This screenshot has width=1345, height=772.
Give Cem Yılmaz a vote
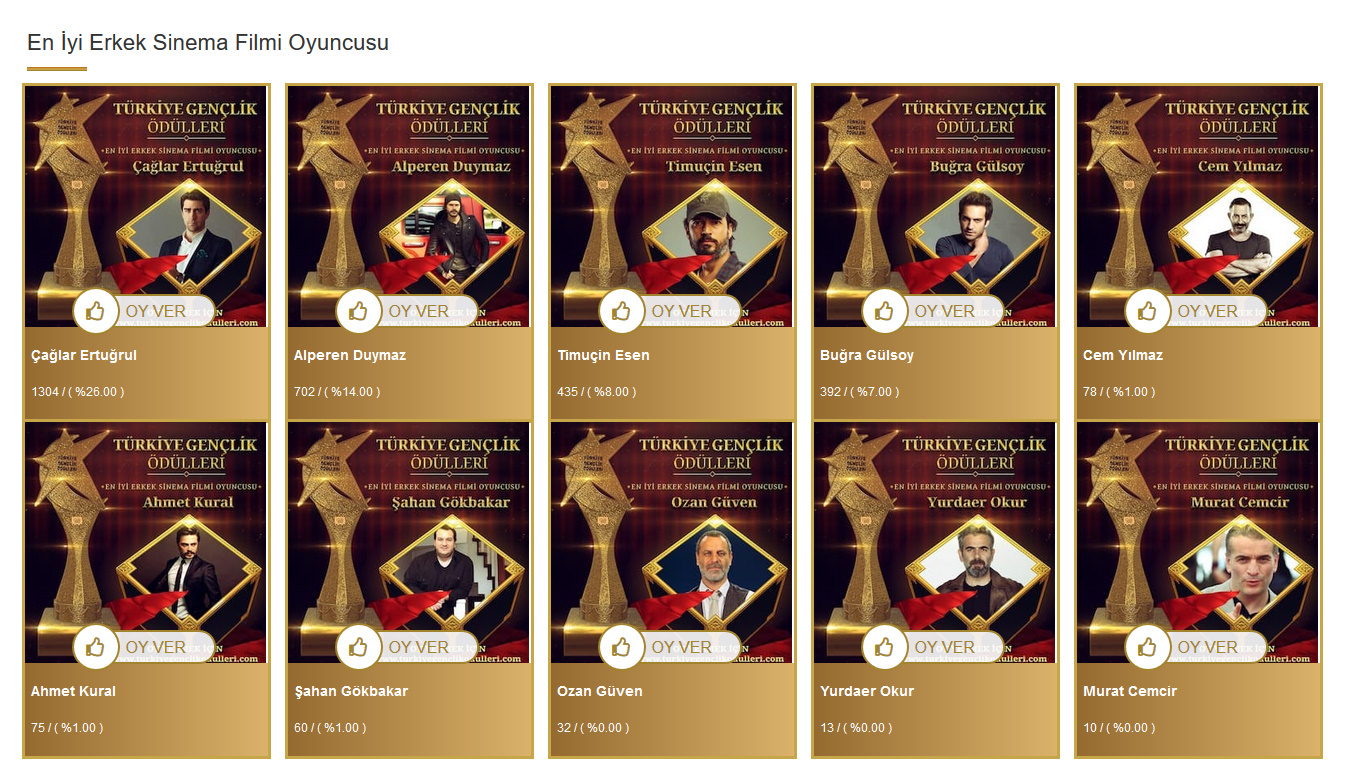tap(1197, 311)
